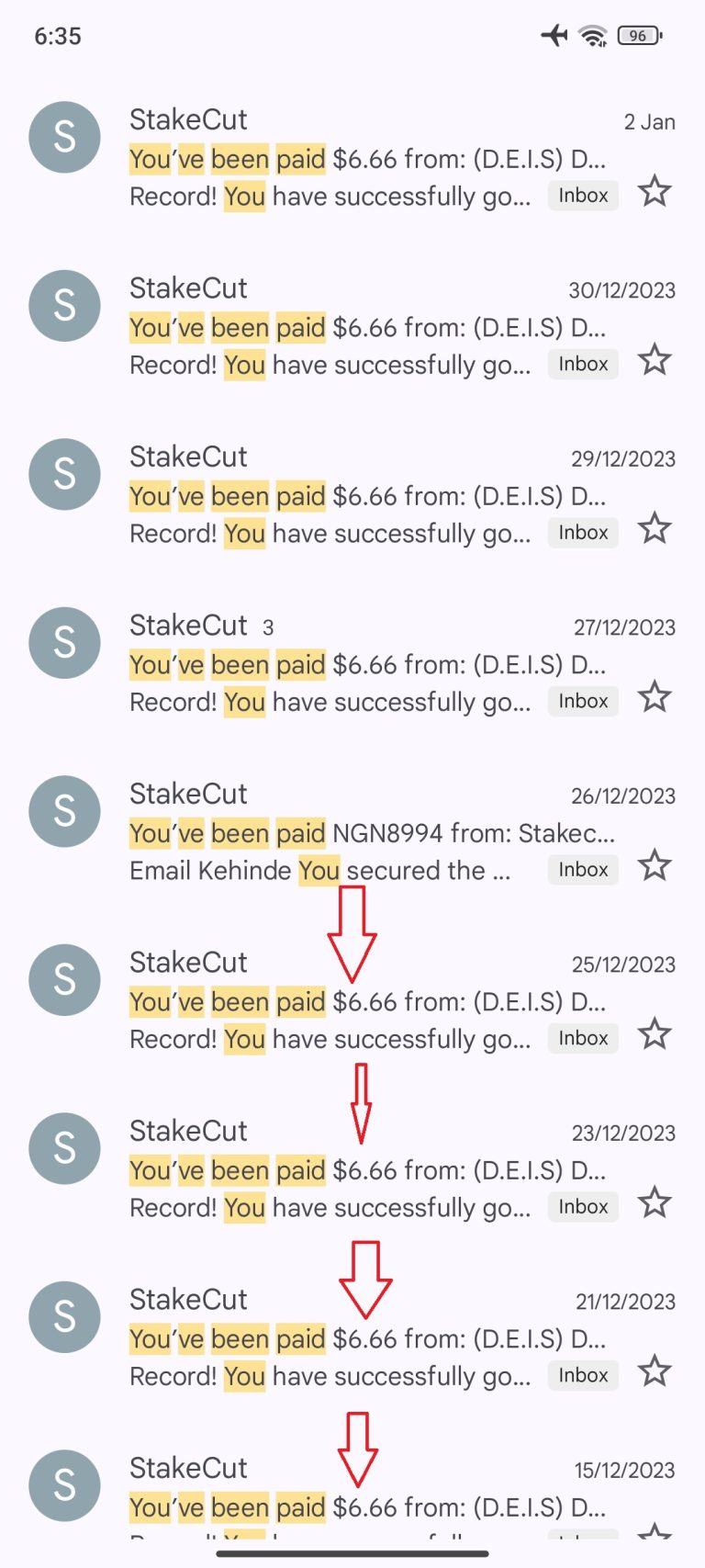This screenshot has width=705, height=1568.
Task: Star the email dated 23/12/2023
Action: click(655, 1203)
